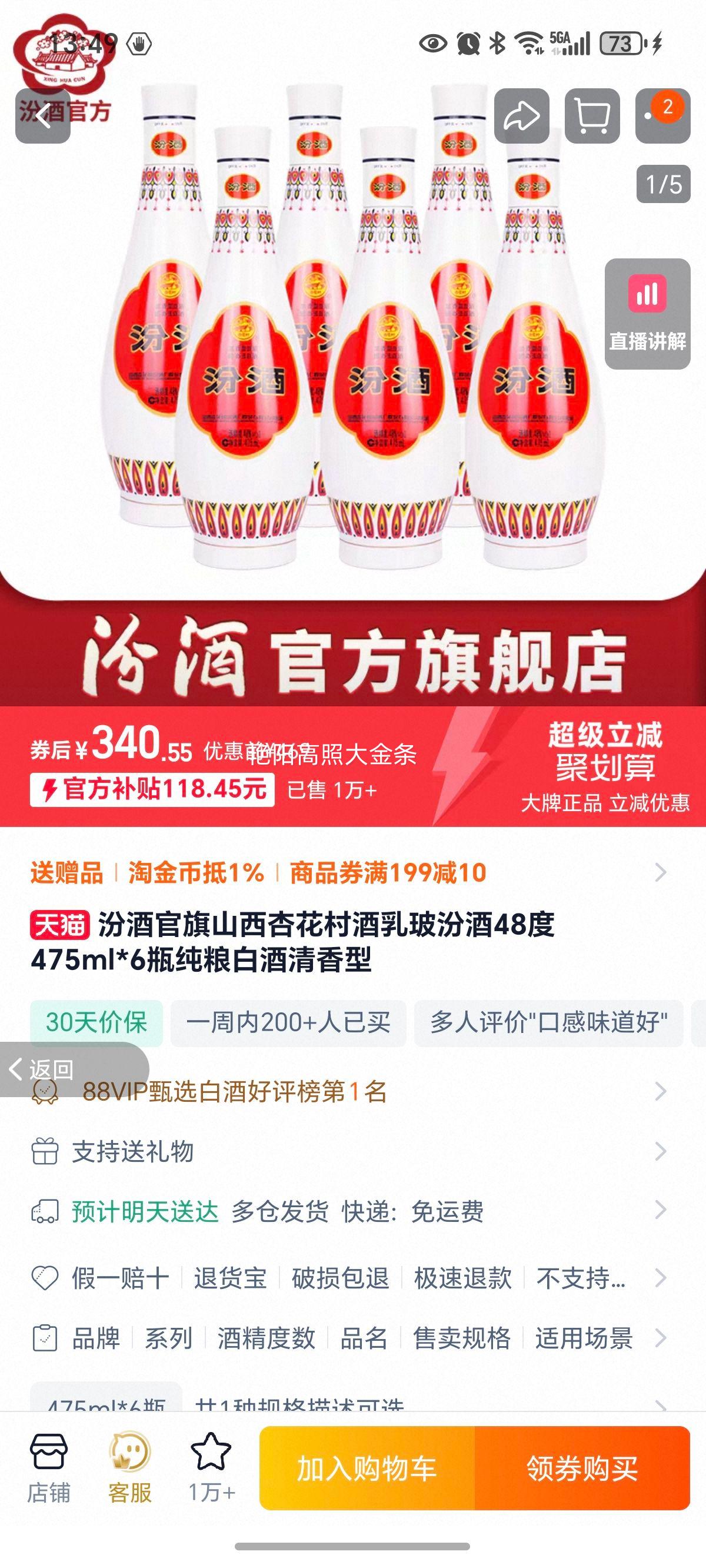Expand the 品牌 系列 attributes row
The image size is (706, 1568).
point(661,1340)
